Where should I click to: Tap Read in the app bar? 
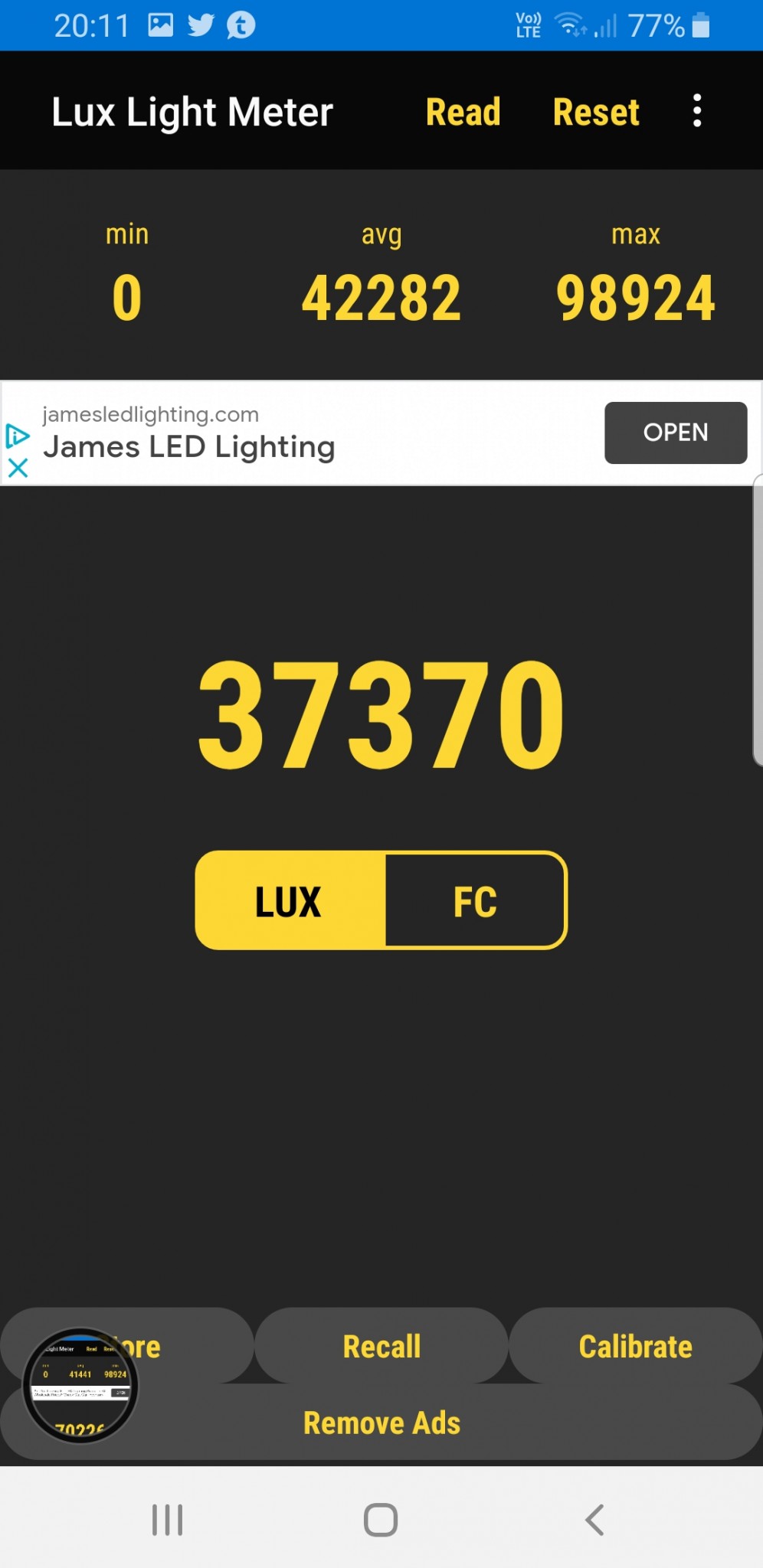463,112
